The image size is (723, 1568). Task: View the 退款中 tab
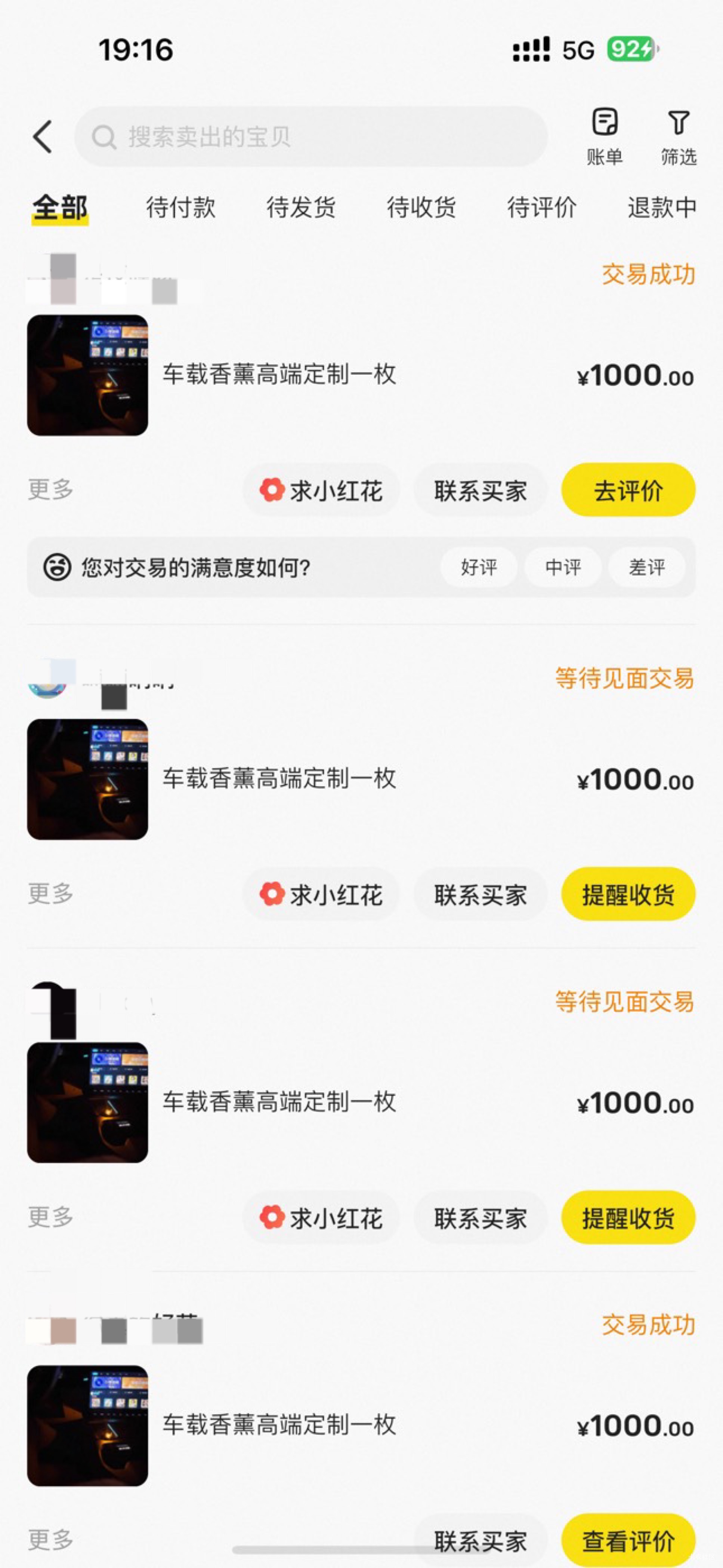[661, 207]
